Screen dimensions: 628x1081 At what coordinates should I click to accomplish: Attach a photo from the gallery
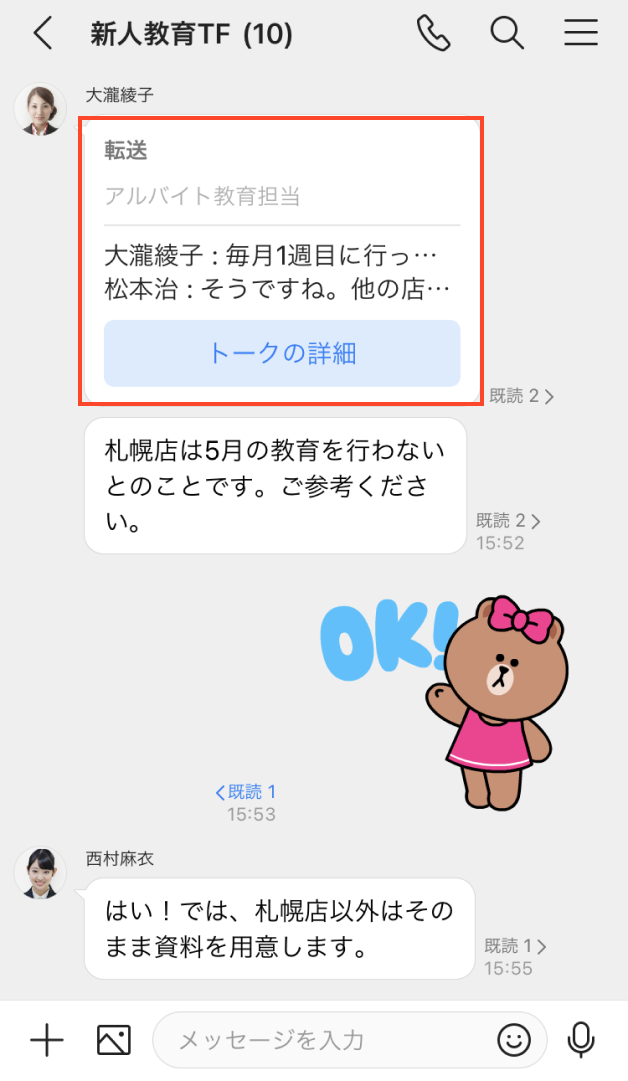click(x=114, y=1041)
